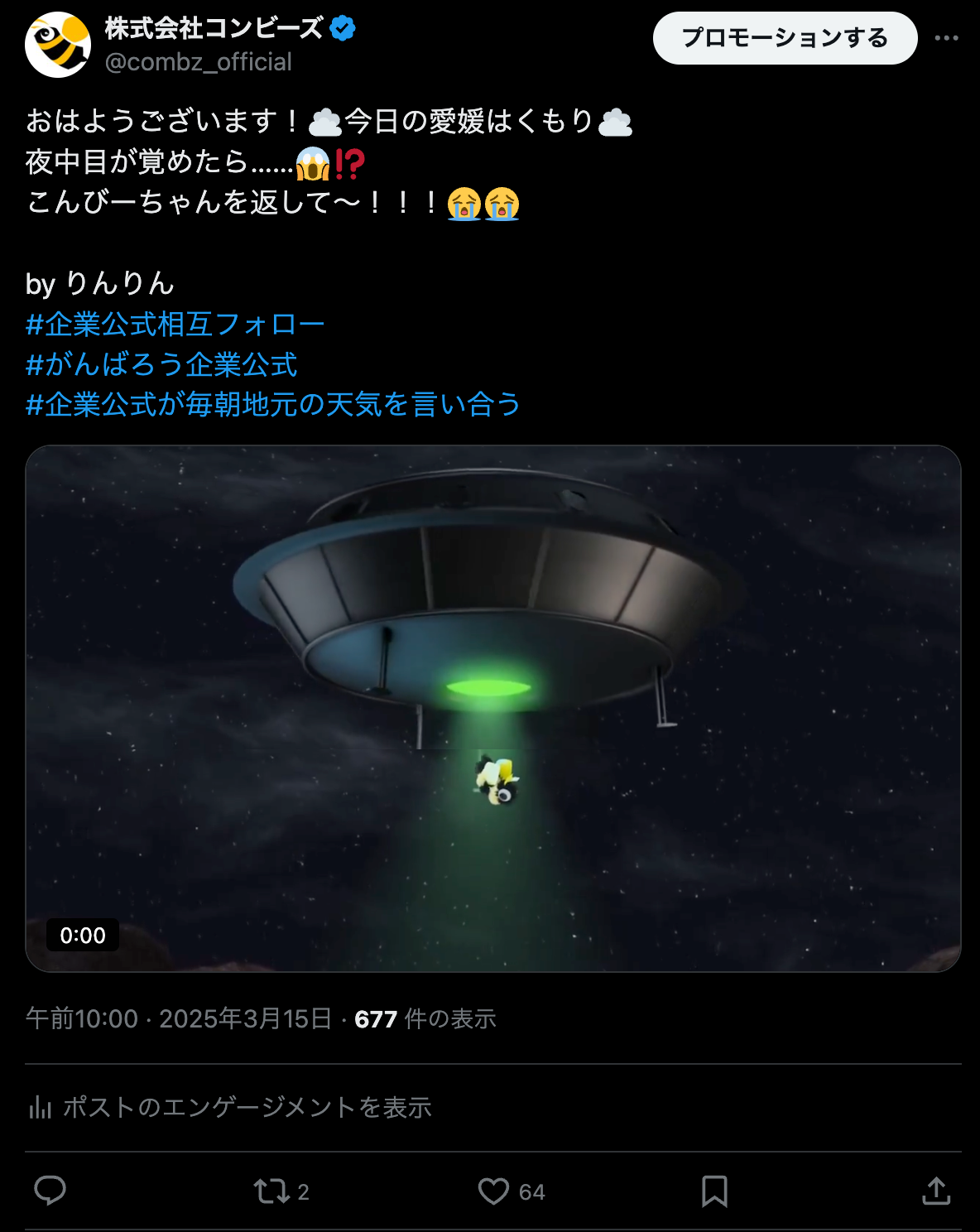The width and height of the screenshot is (980, 1232).
Task: Open the post's three-dot overflow menu
Action: 946,38
